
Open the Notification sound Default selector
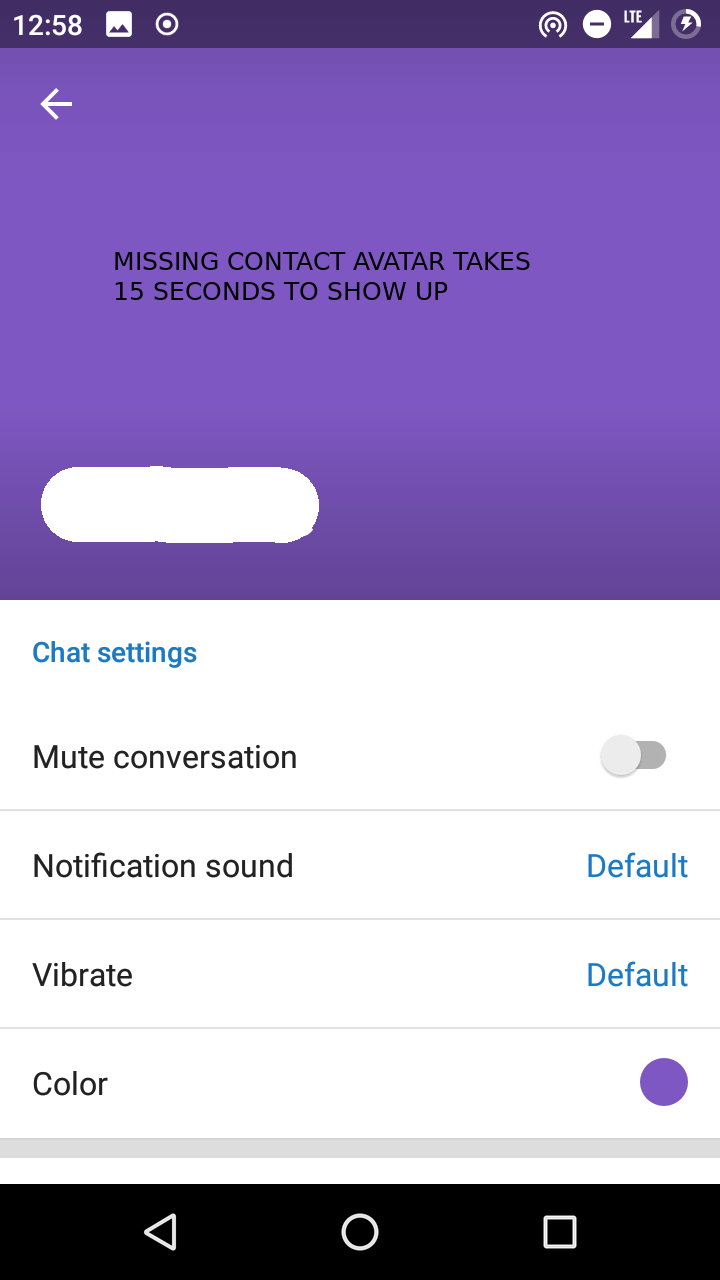tap(637, 865)
